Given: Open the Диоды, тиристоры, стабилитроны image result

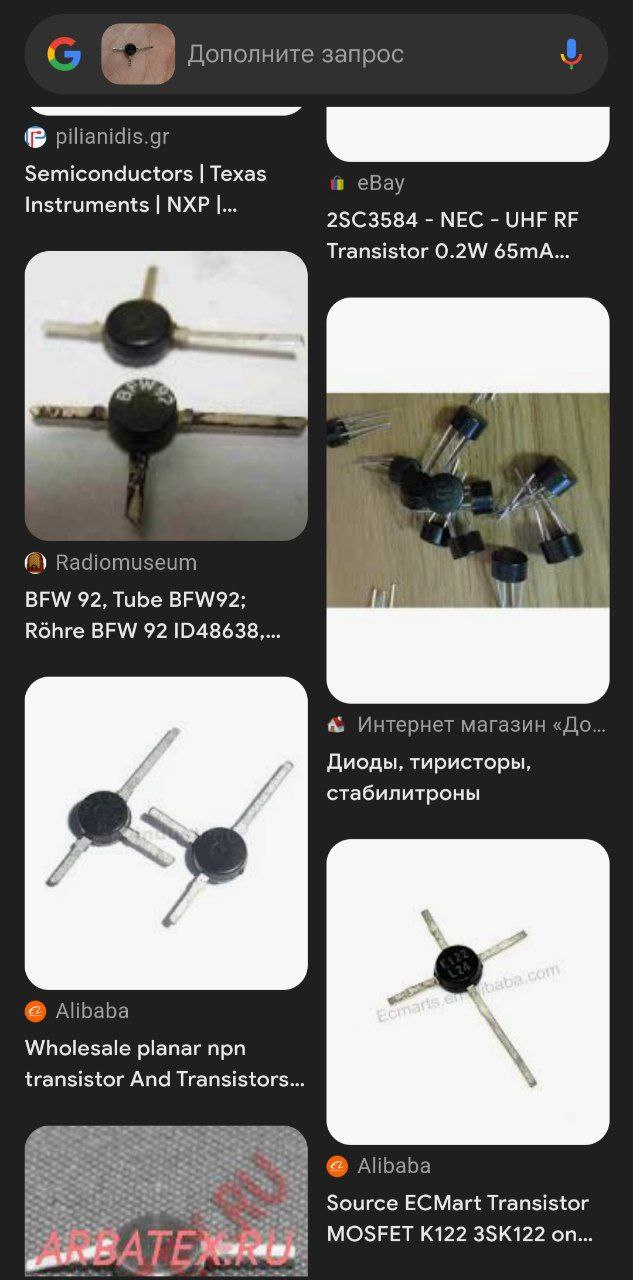Looking at the screenshot, I should click(468, 500).
